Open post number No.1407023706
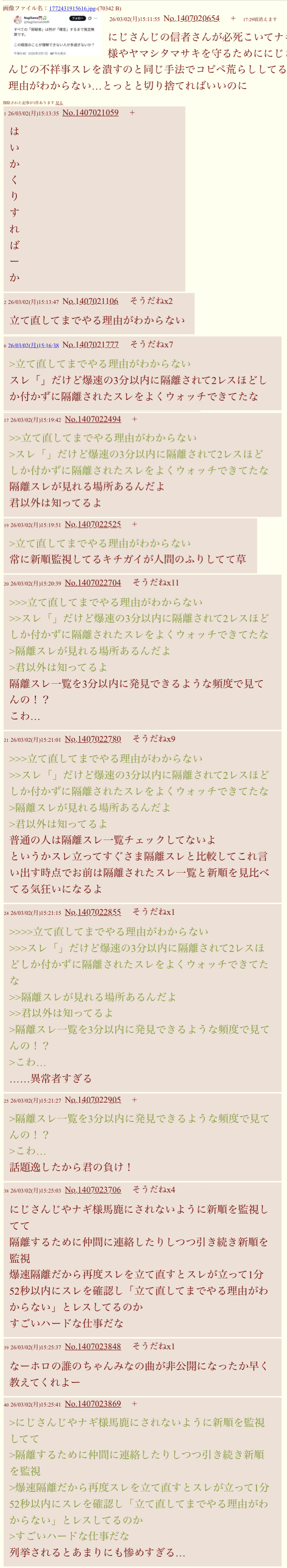The width and height of the screenshot is (287, 1568). tap(93, 1190)
